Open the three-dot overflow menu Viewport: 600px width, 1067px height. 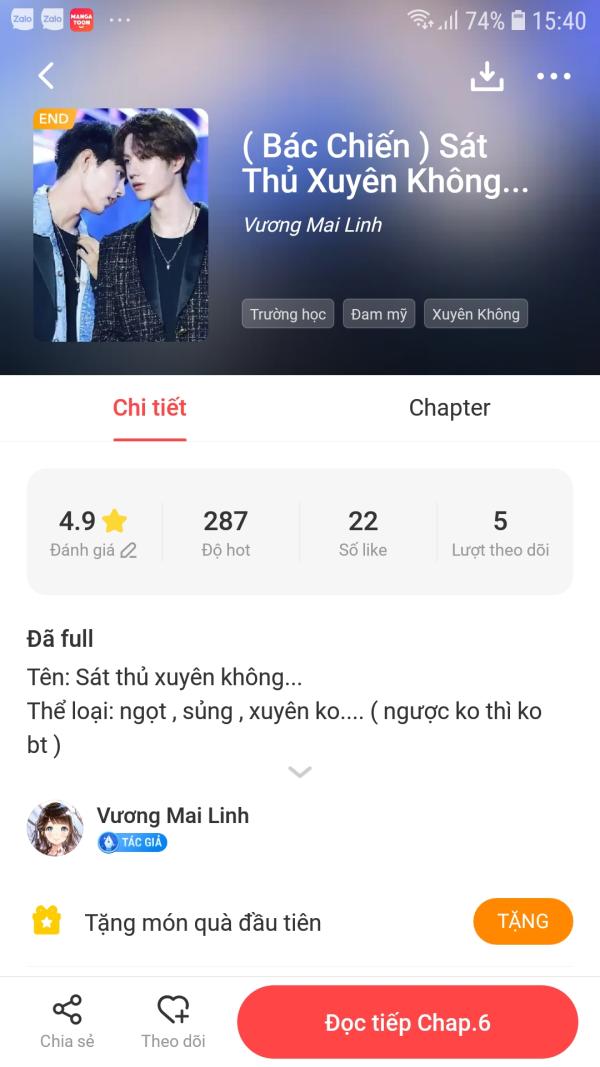click(553, 76)
